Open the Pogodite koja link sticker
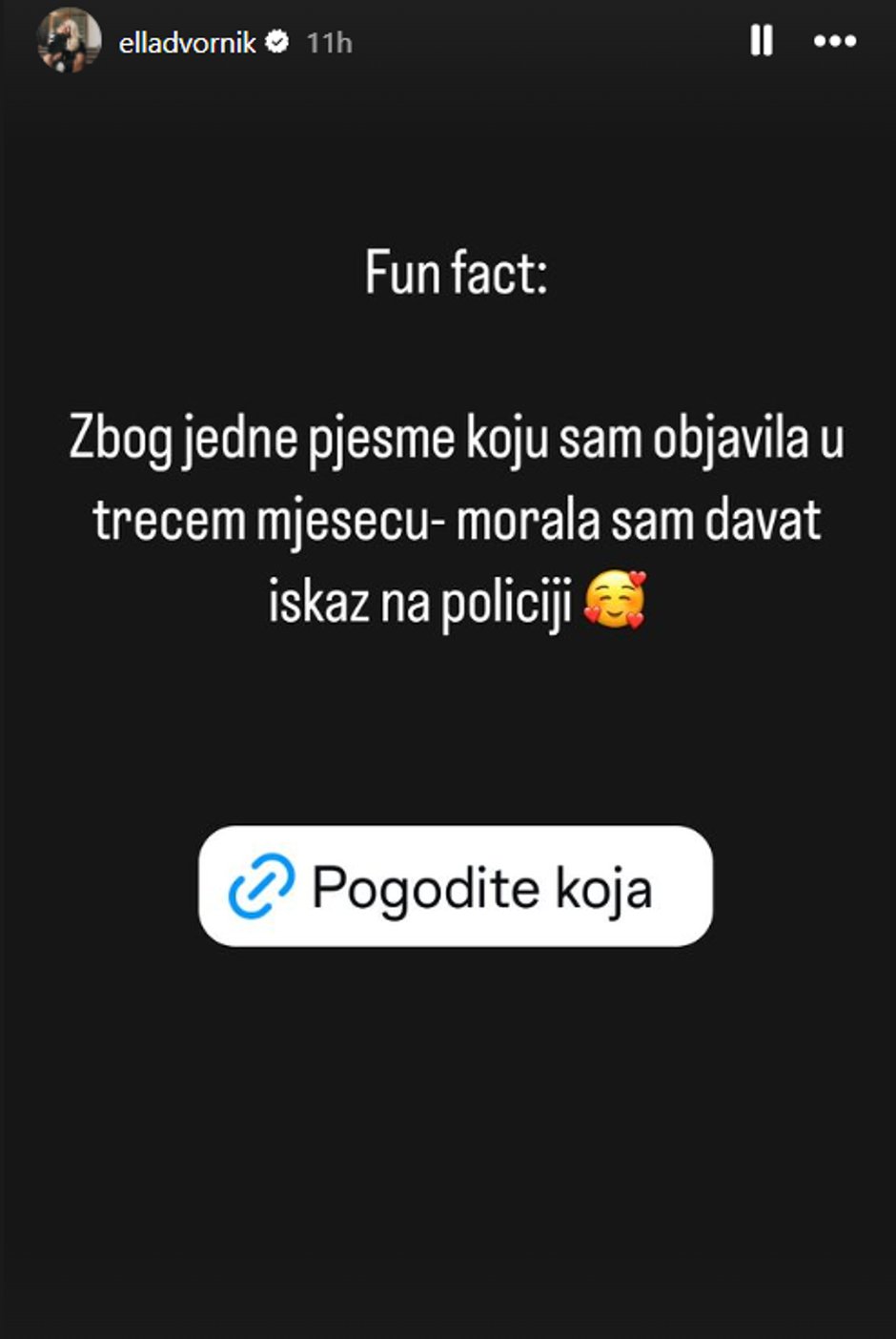Viewport: 896px width, 1339px height. (x=456, y=886)
